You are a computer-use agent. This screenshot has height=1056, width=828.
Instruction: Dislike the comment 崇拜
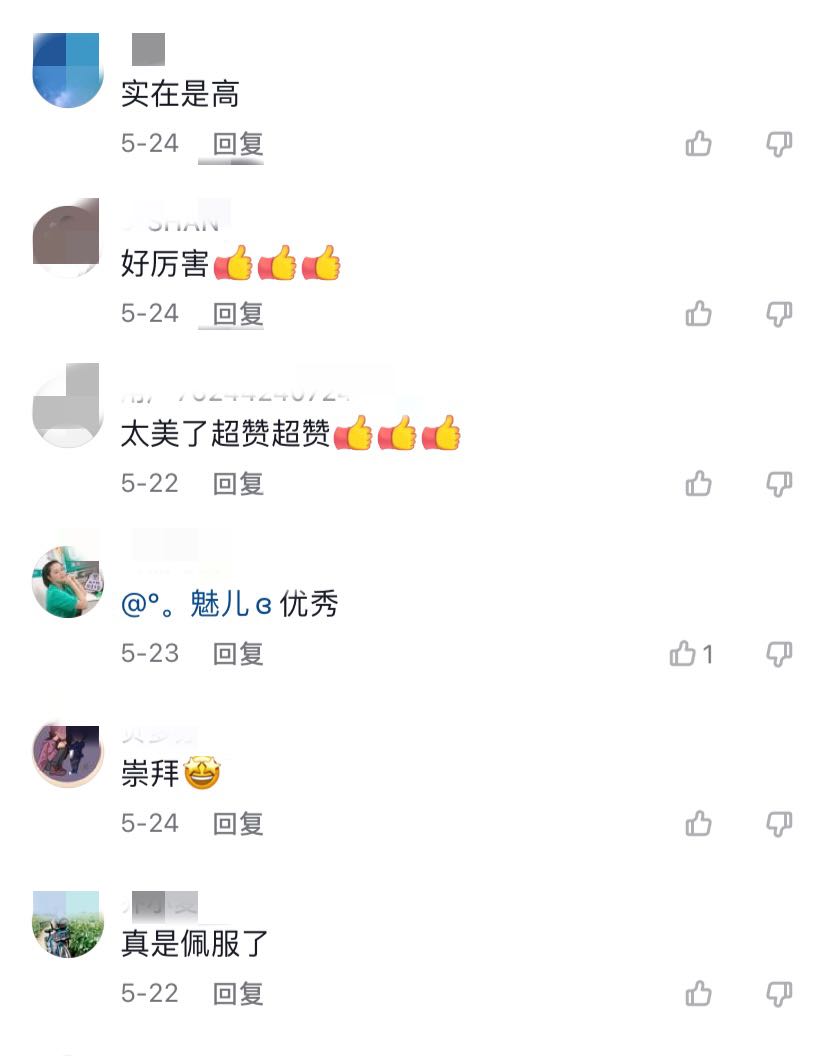[x=779, y=824]
